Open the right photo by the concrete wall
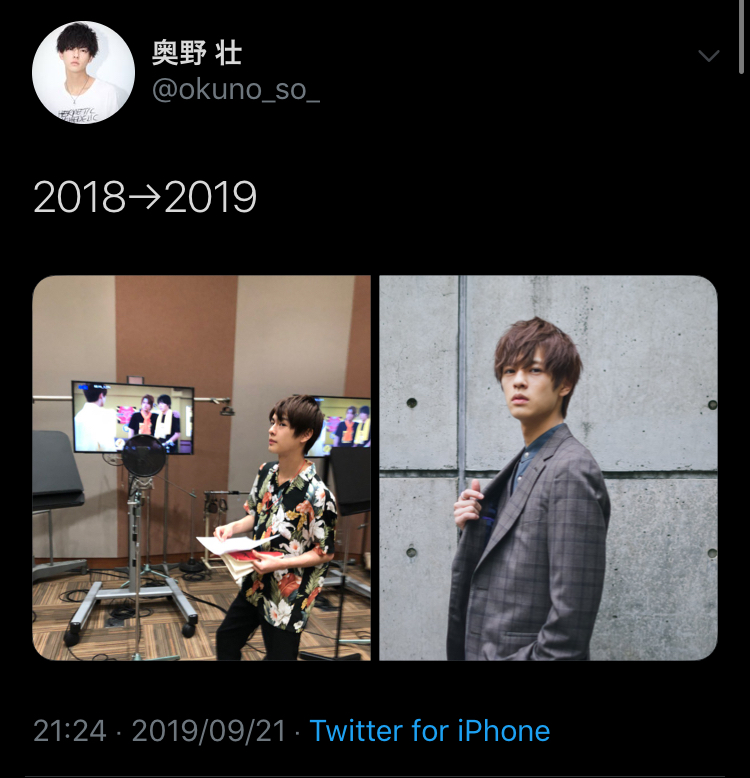 548,468
